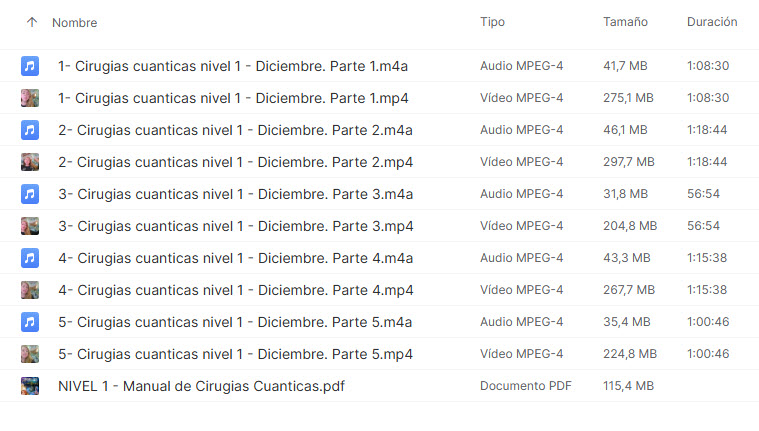Screen dimensions: 759x431
Task: Open audio file Parte 4.m4a
Action: click(235, 258)
